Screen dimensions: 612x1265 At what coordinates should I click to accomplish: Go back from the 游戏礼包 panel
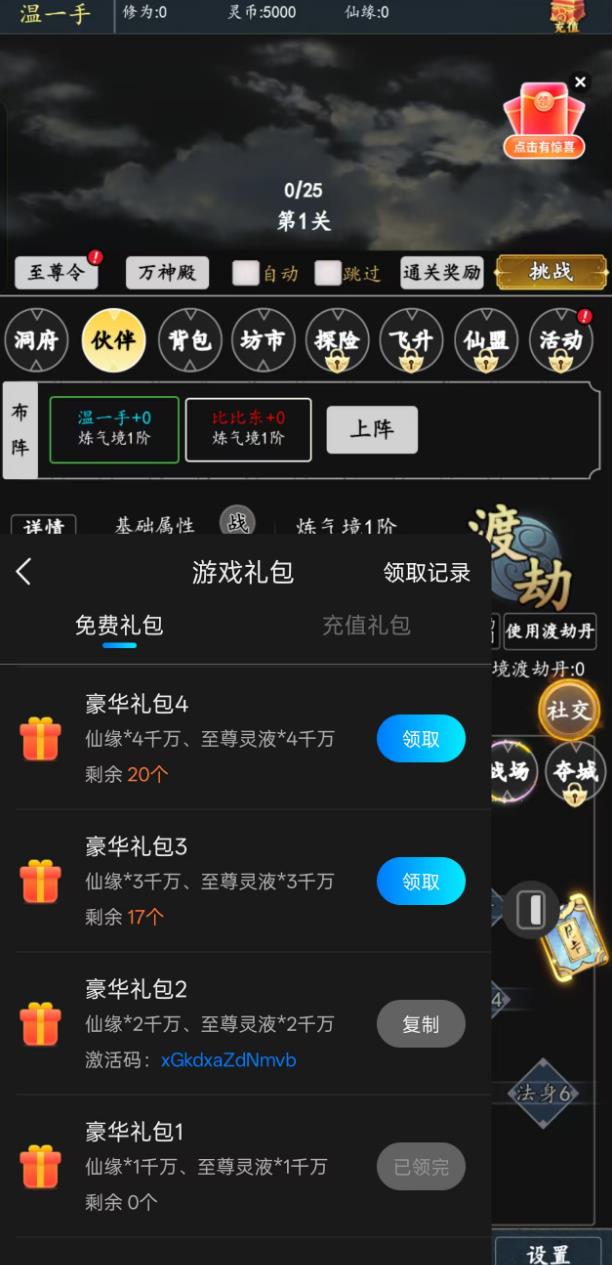point(24,572)
